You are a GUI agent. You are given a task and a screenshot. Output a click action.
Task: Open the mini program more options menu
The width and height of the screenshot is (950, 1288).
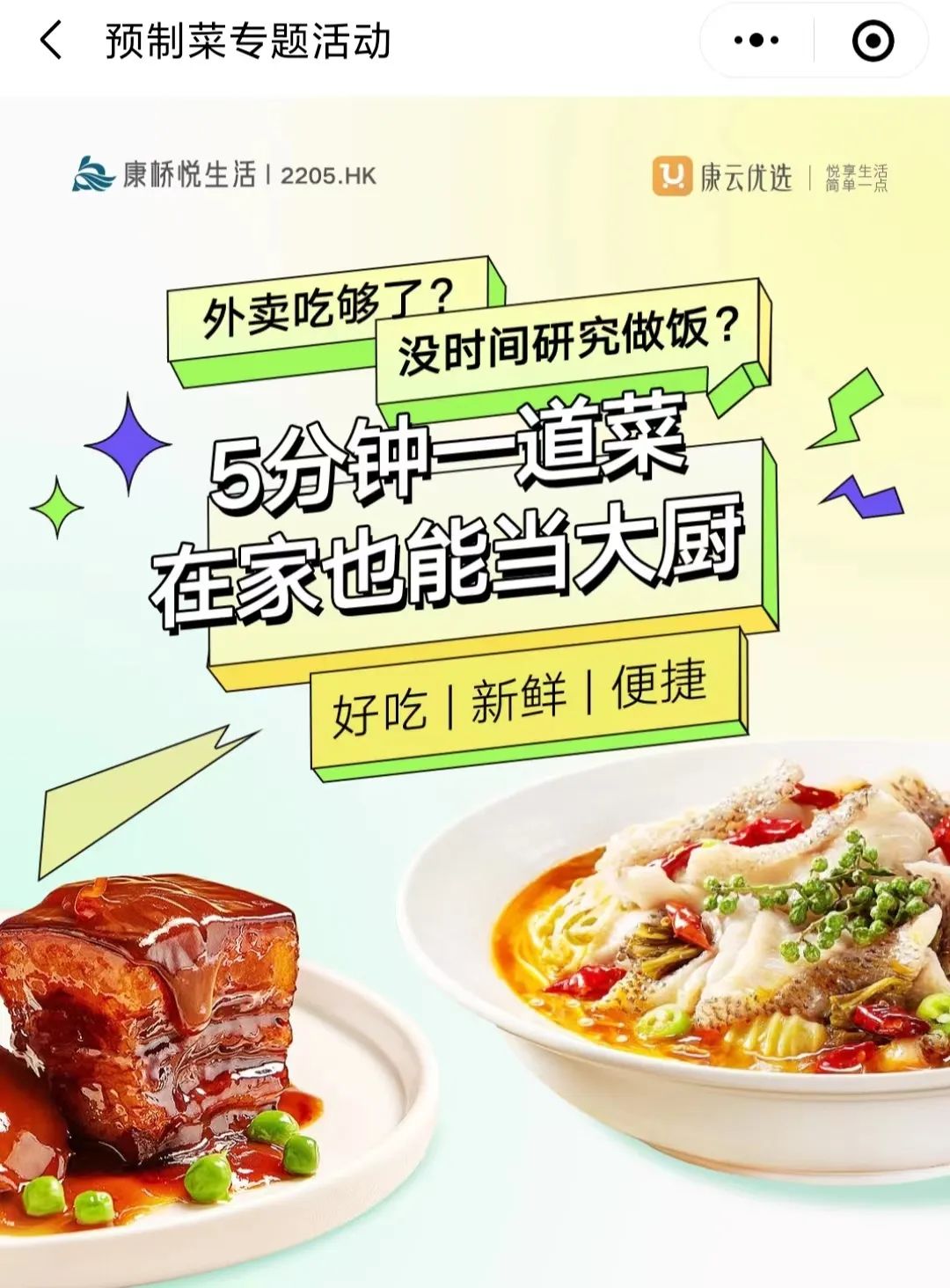756,40
